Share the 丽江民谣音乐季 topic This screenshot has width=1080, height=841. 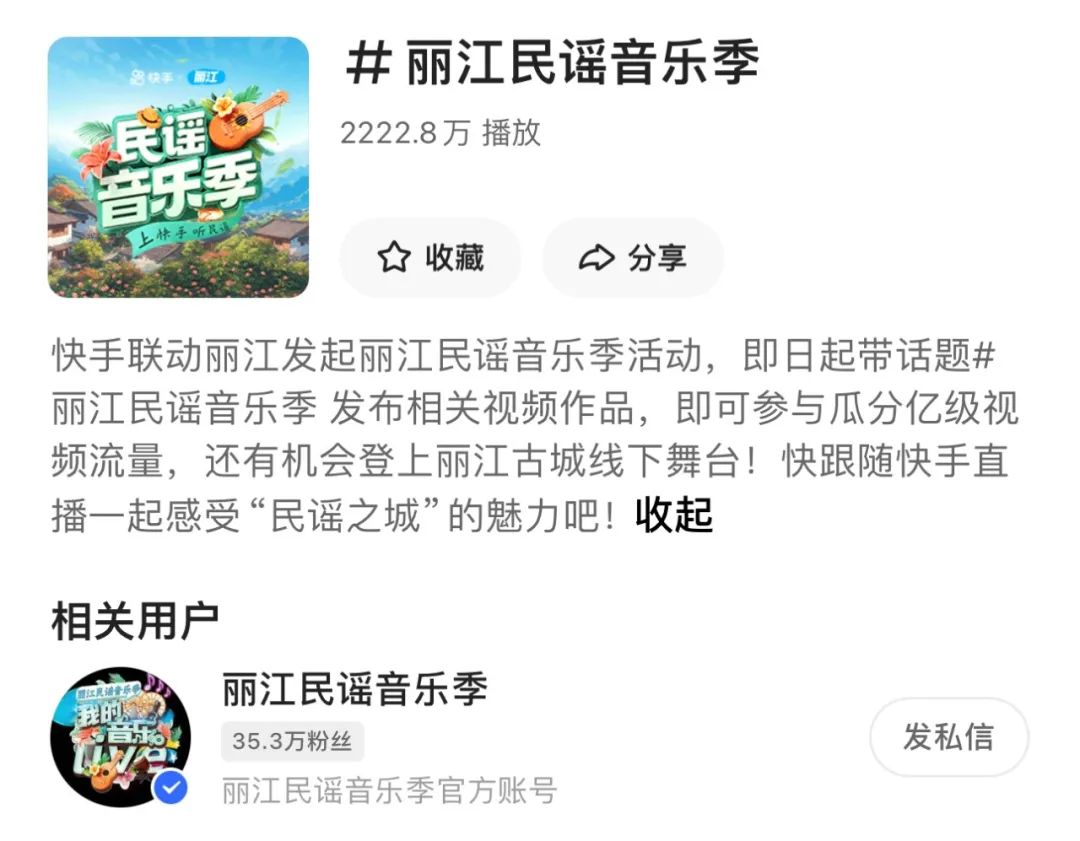[633, 258]
